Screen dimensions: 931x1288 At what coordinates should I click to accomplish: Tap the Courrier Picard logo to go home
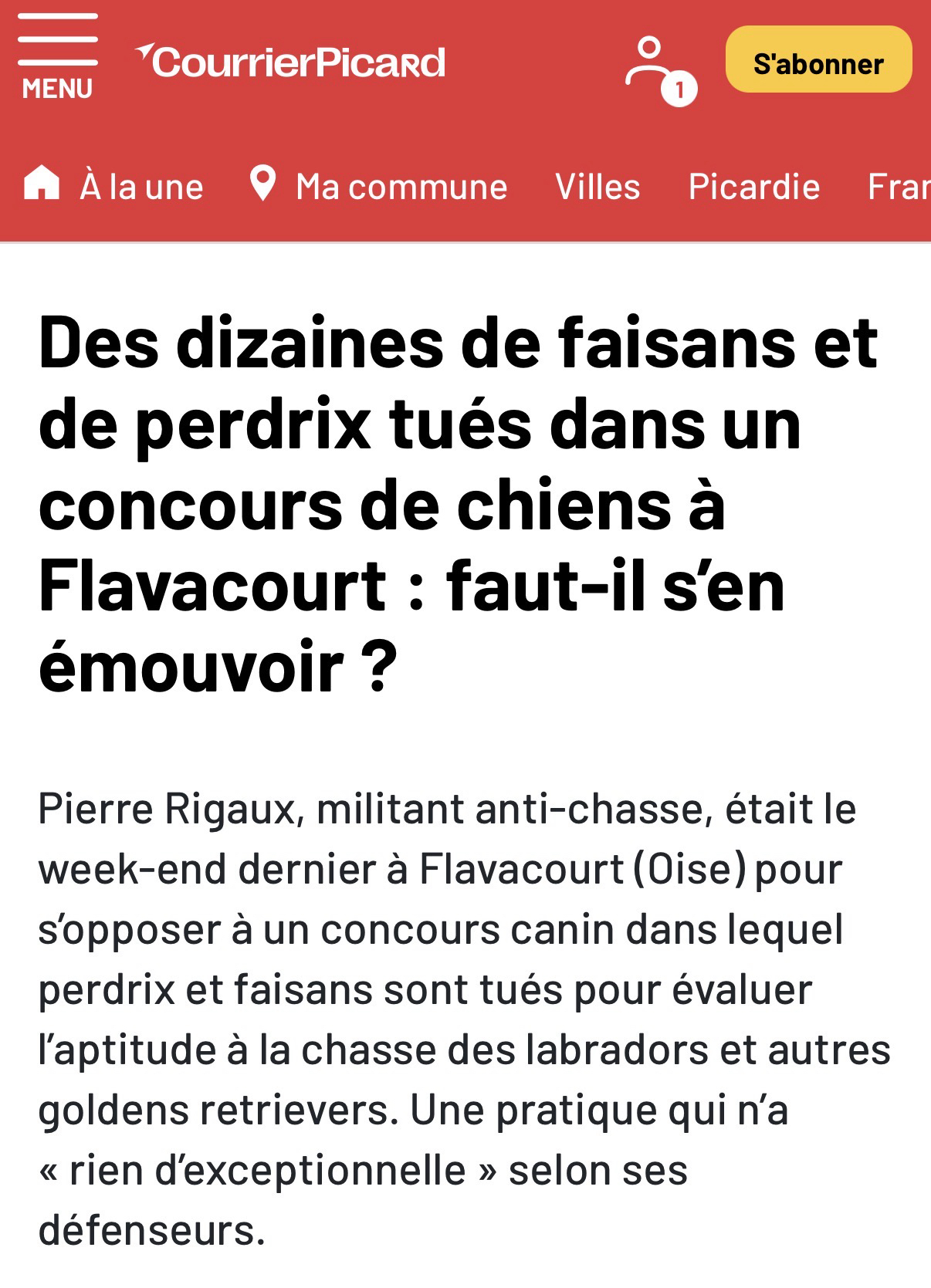coord(290,62)
